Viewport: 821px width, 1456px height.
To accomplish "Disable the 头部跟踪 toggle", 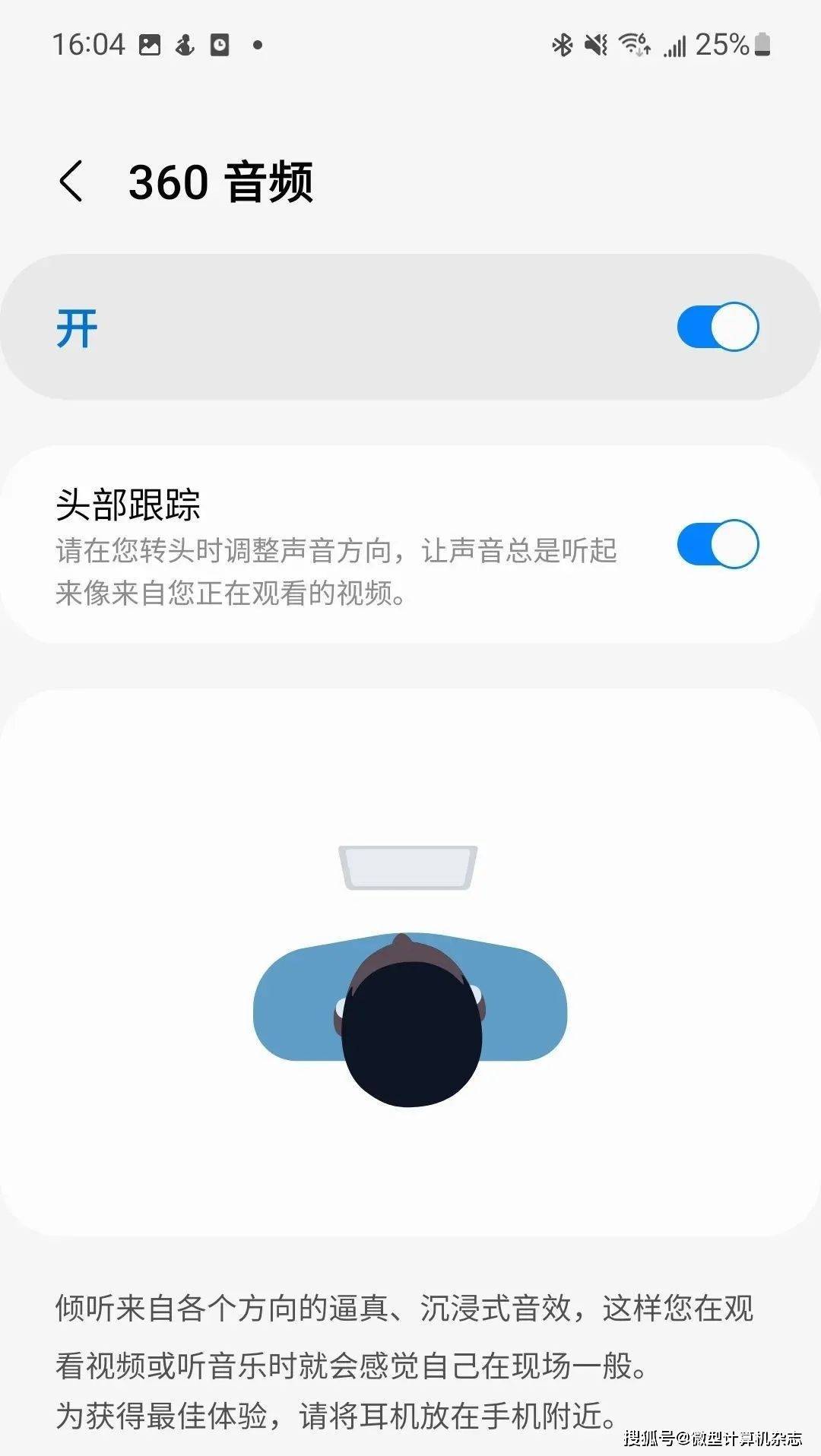I will [x=718, y=544].
